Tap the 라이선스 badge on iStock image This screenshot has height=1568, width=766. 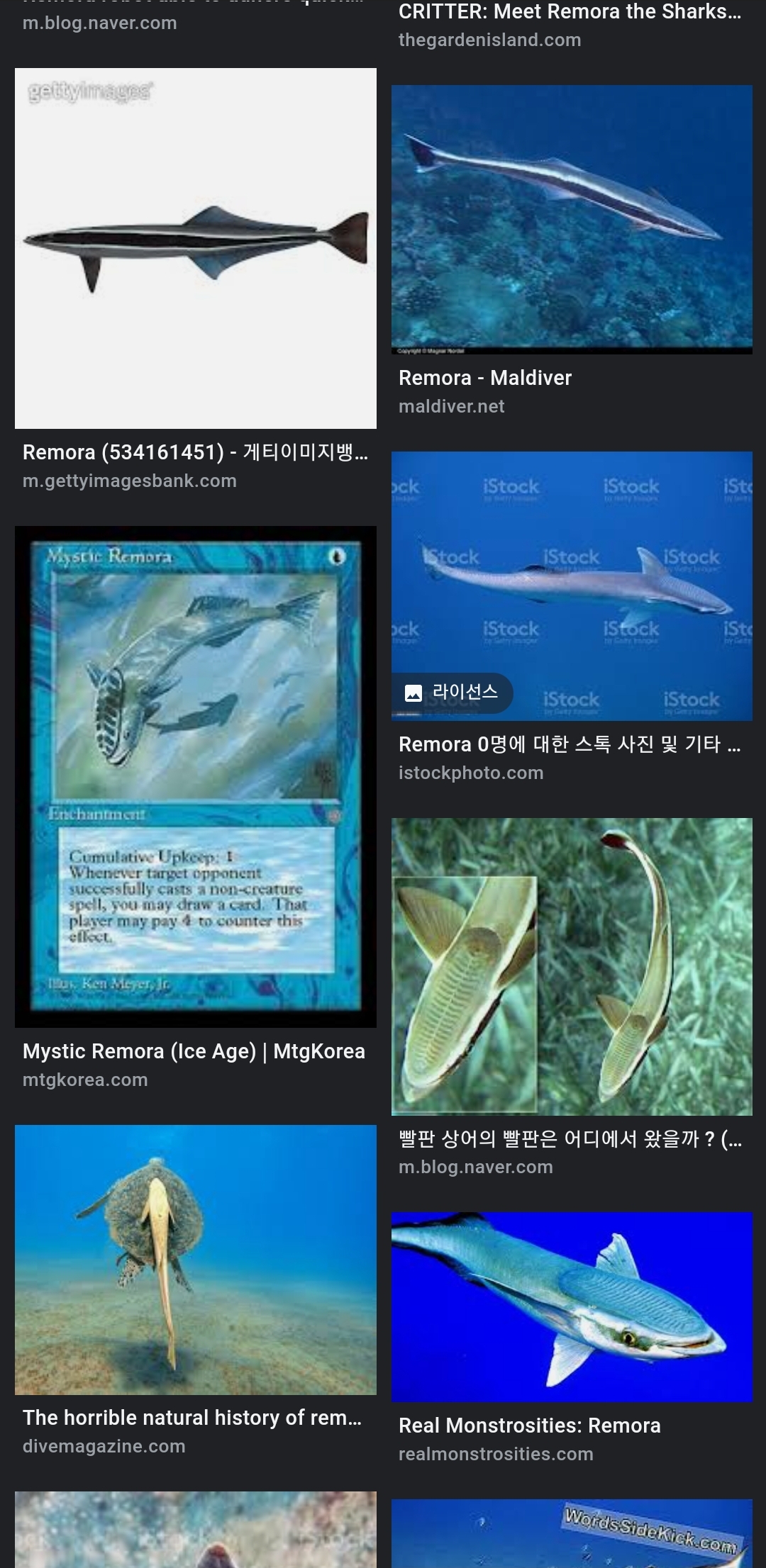click(x=453, y=693)
